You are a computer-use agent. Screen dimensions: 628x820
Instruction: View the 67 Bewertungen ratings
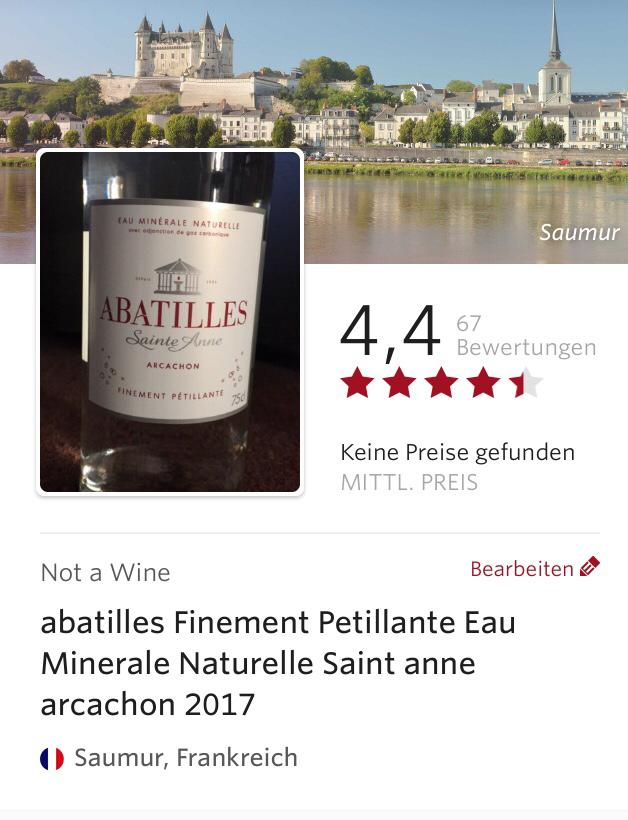pos(525,336)
